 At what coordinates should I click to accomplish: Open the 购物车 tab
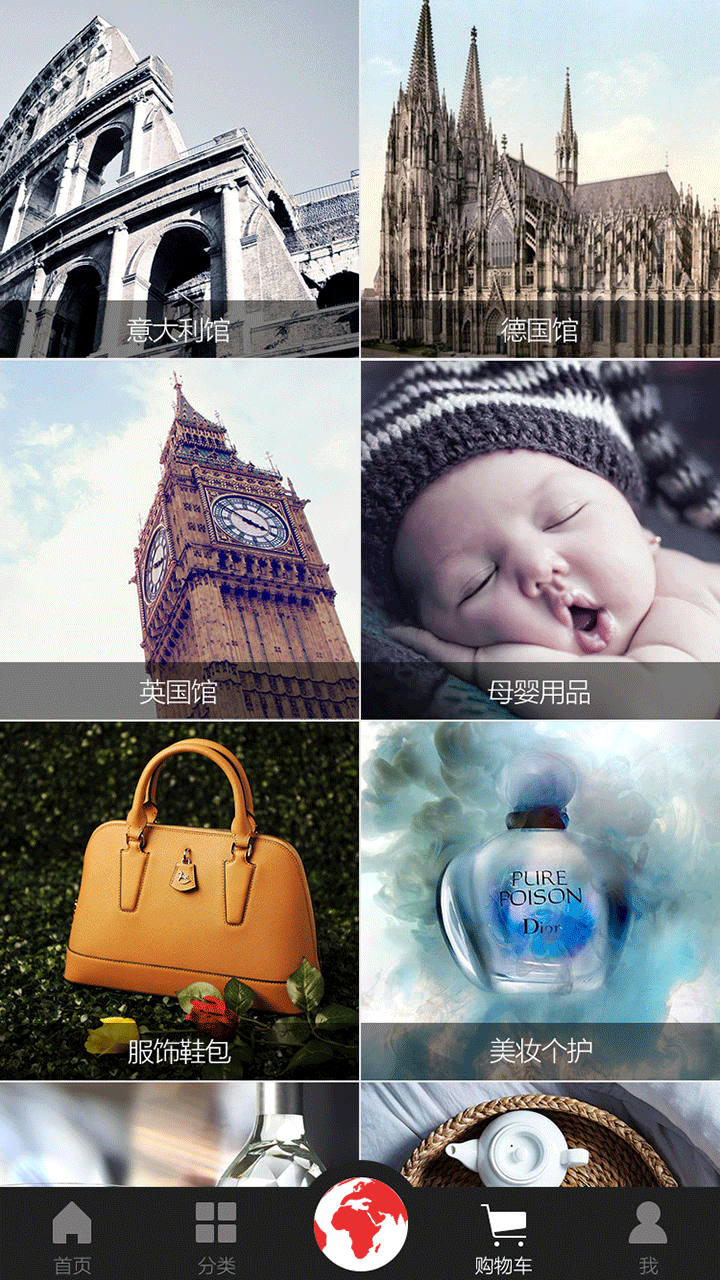click(x=503, y=1236)
